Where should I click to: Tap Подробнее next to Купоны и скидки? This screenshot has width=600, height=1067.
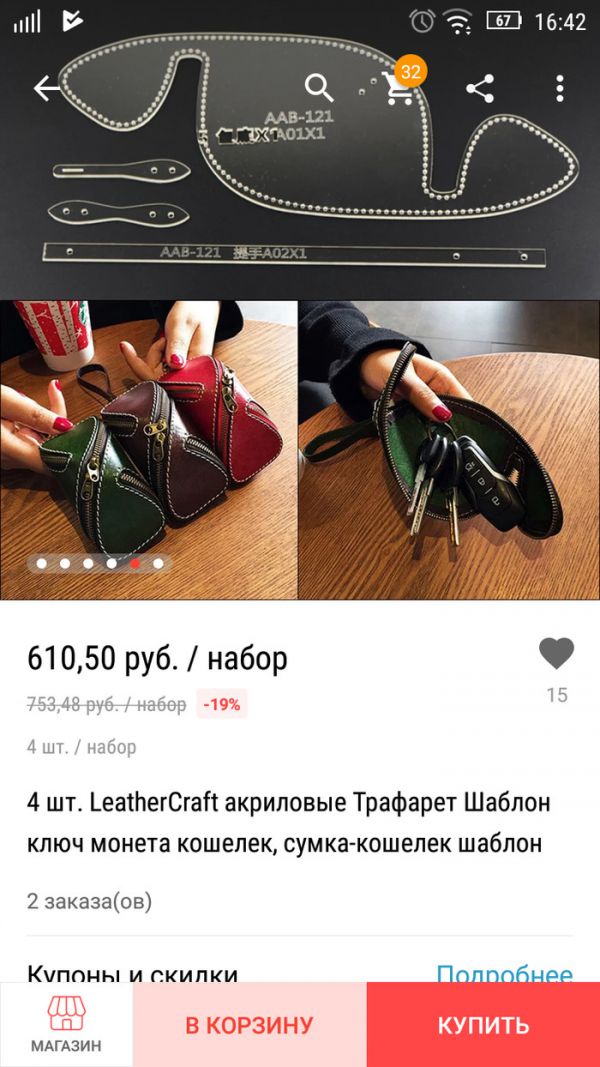504,974
